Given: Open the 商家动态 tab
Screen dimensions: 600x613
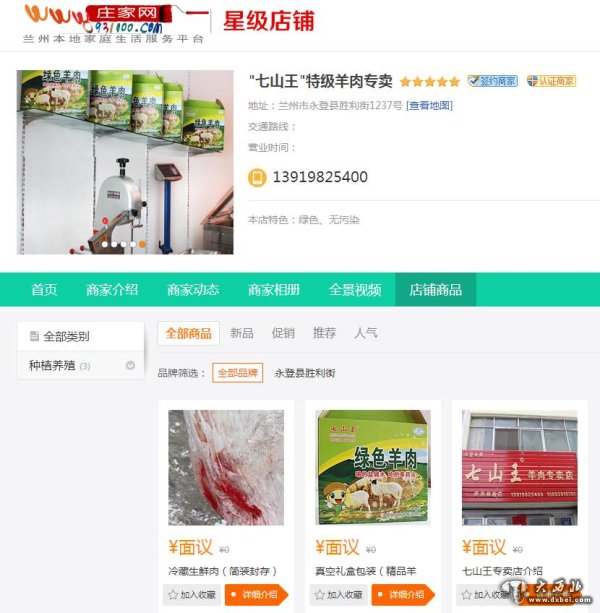Looking at the screenshot, I should click(x=193, y=290).
